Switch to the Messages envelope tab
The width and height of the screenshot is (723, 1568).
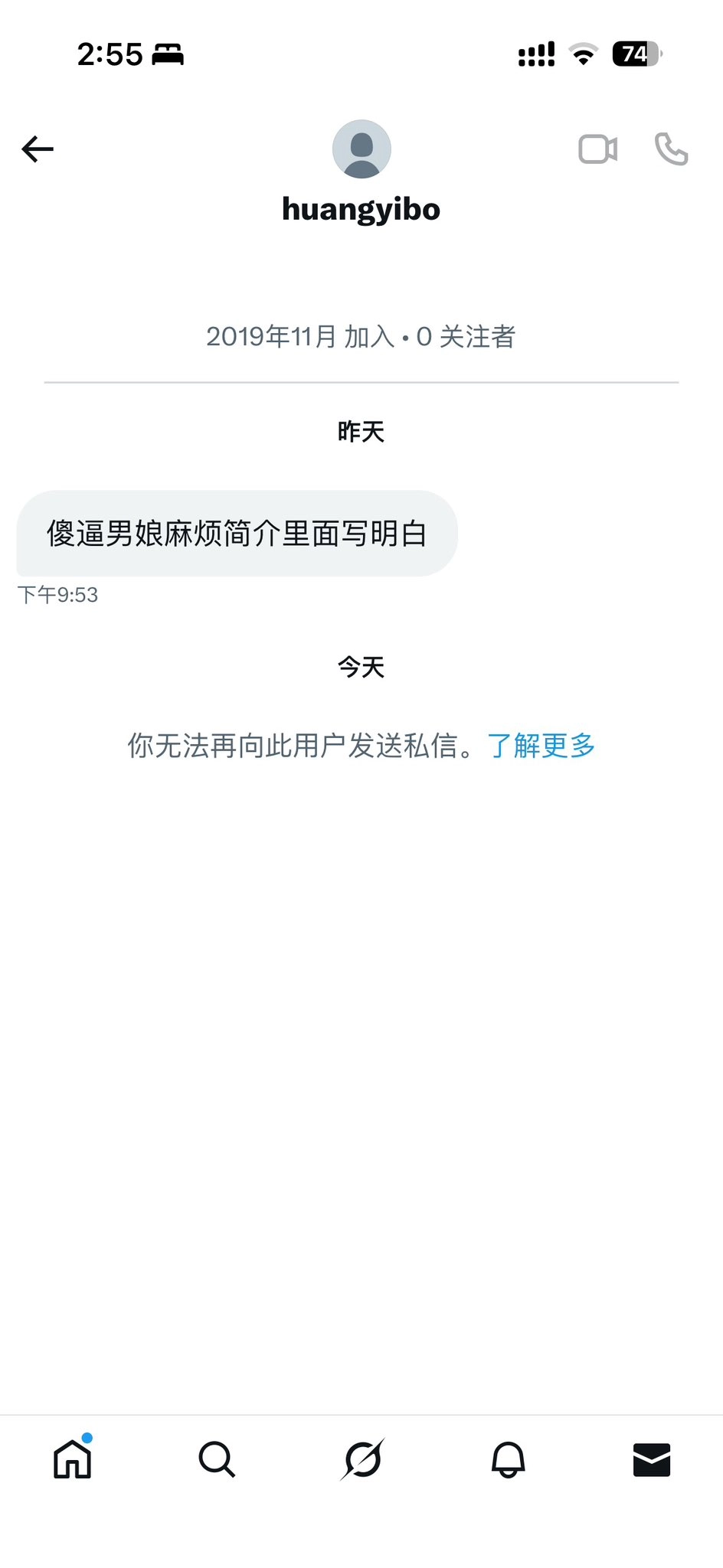click(652, 1459)
